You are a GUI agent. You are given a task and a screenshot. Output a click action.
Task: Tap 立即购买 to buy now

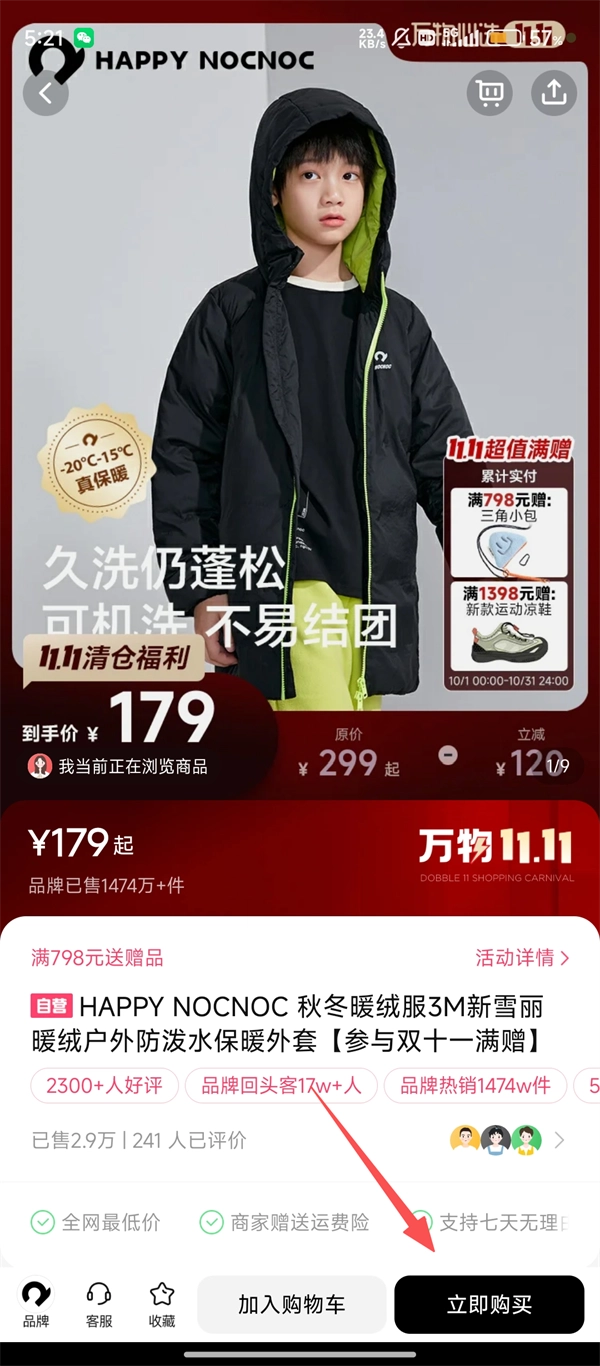coord(489,1304)
